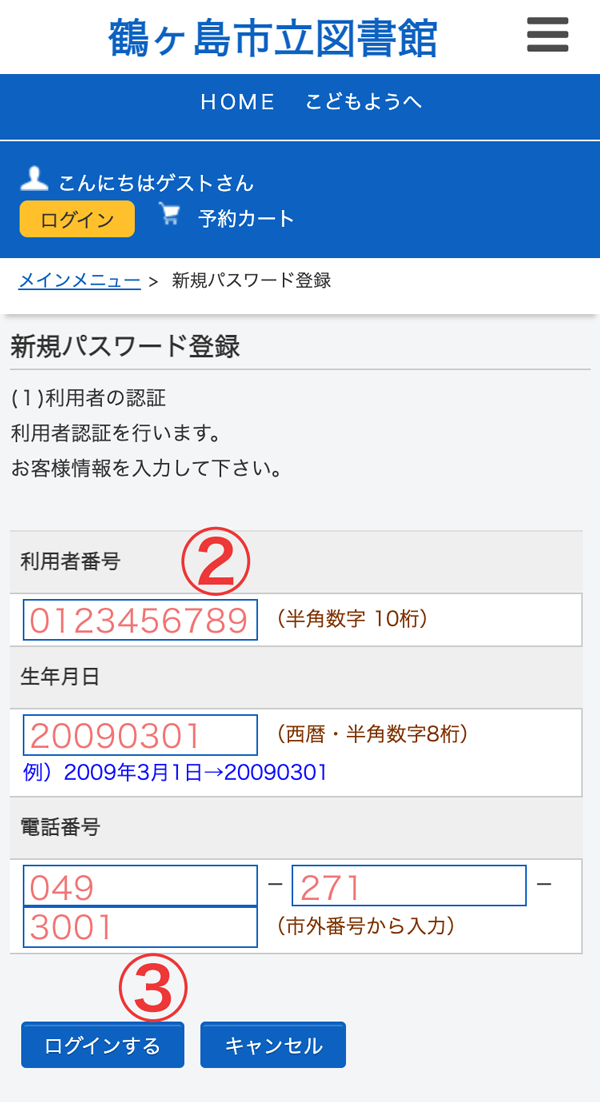Tap the first 電話番号 field showing 049
The image size is (600, 1102).
141,886
